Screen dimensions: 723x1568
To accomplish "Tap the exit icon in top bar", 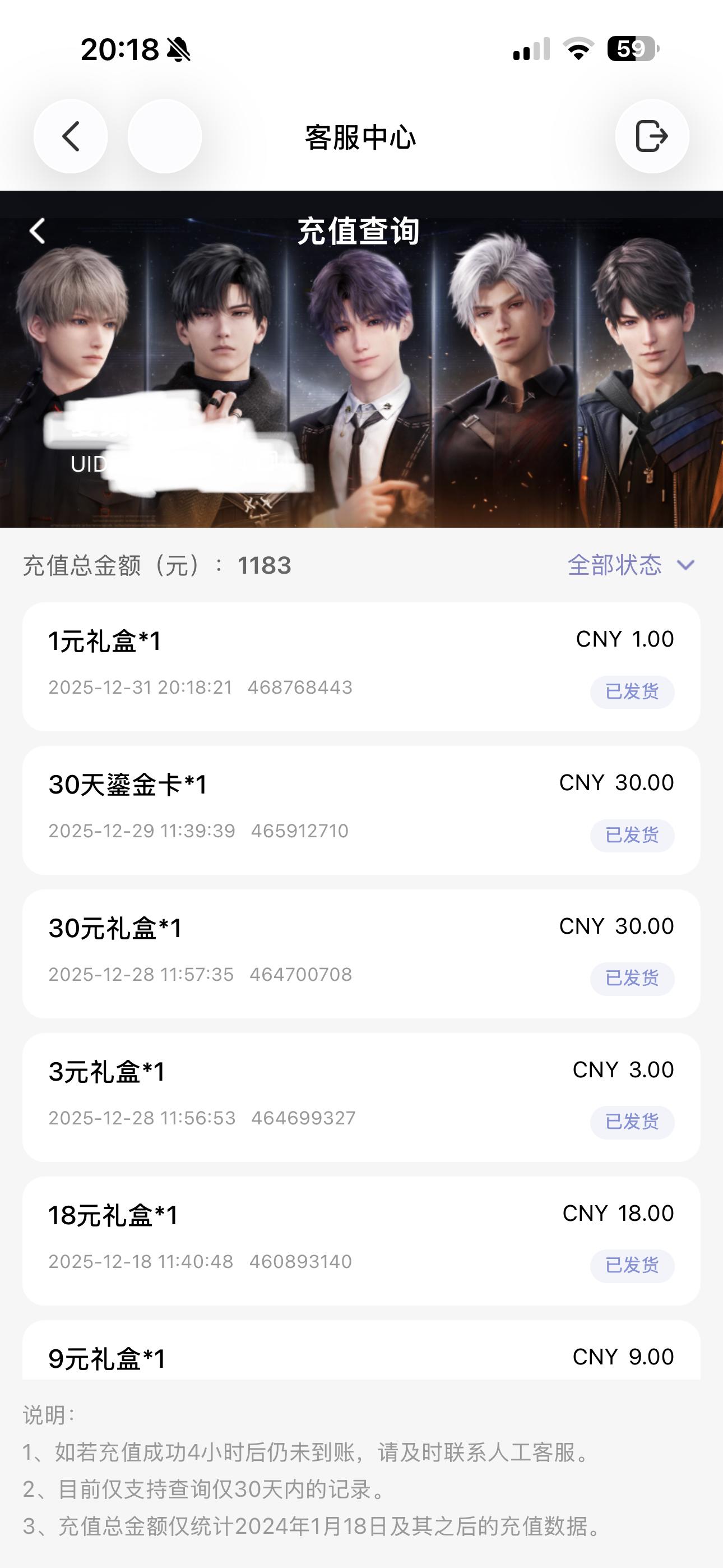I will pos(652,136).
